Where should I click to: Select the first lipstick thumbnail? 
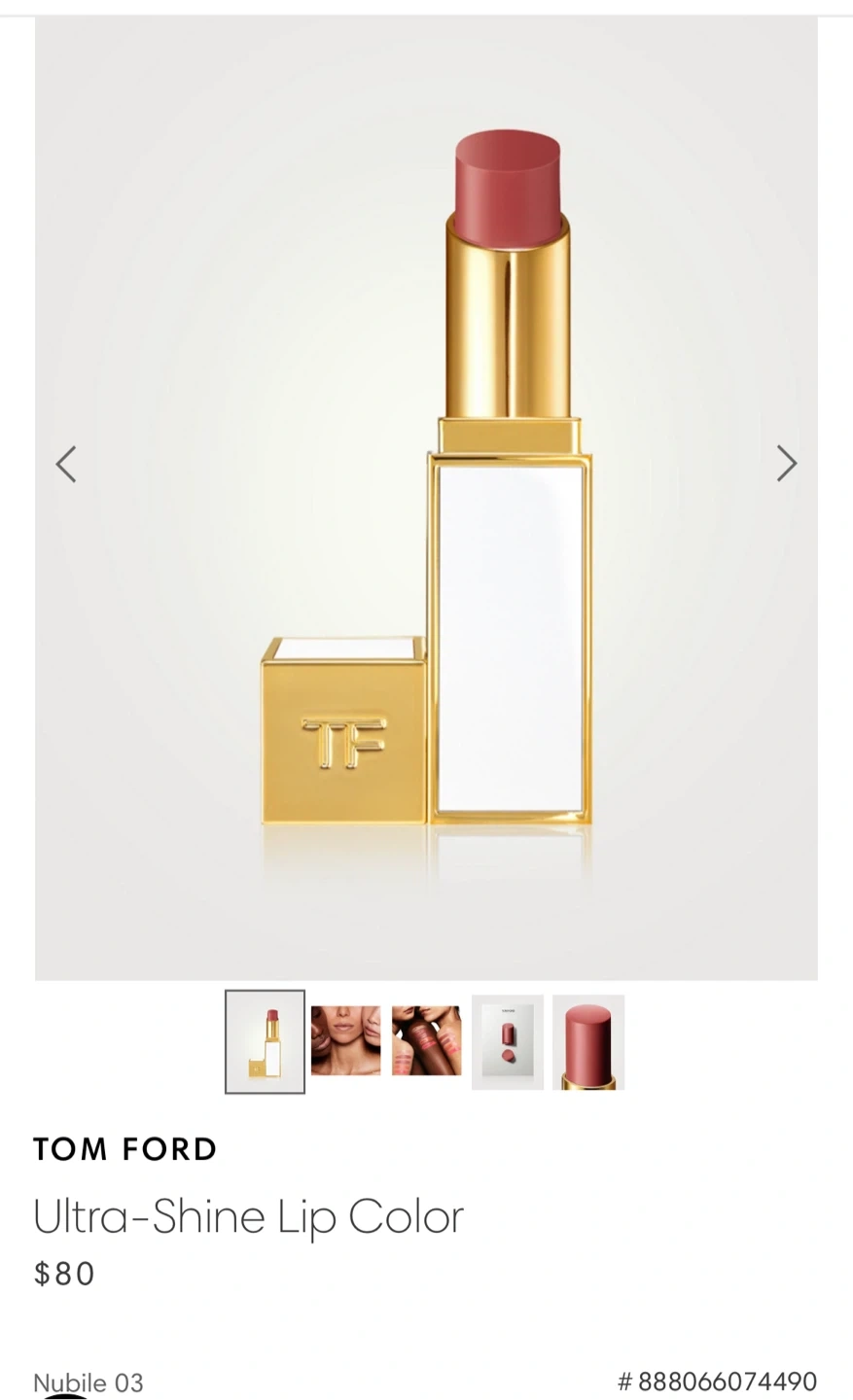(265, 1041)
